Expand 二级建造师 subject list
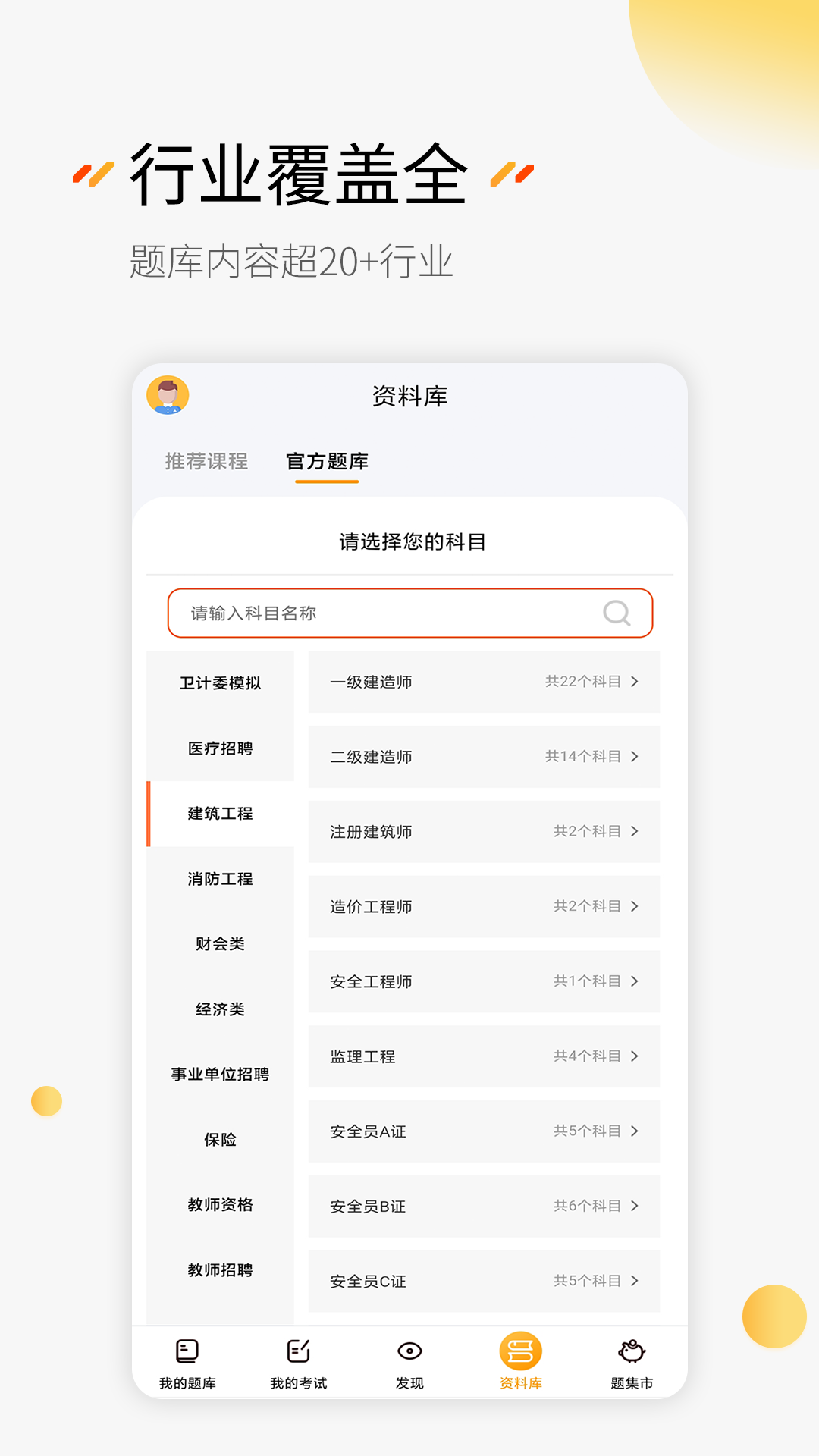 [x=484, y=756]
